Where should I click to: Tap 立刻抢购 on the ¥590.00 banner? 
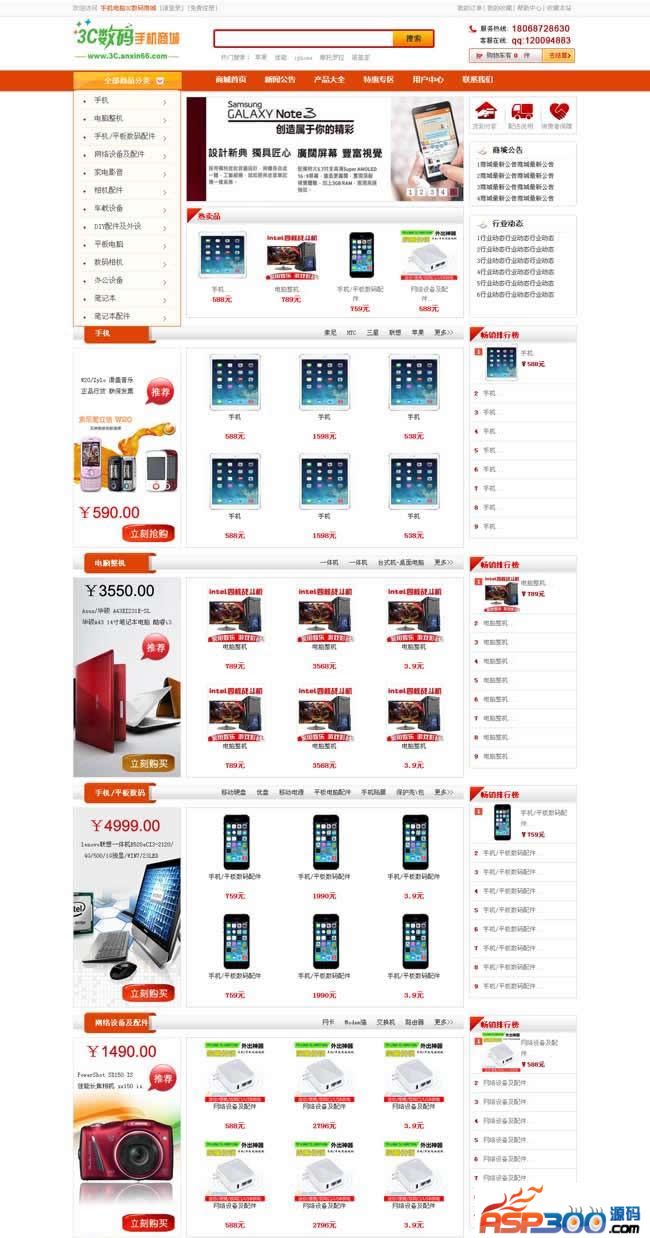[148, 532]
